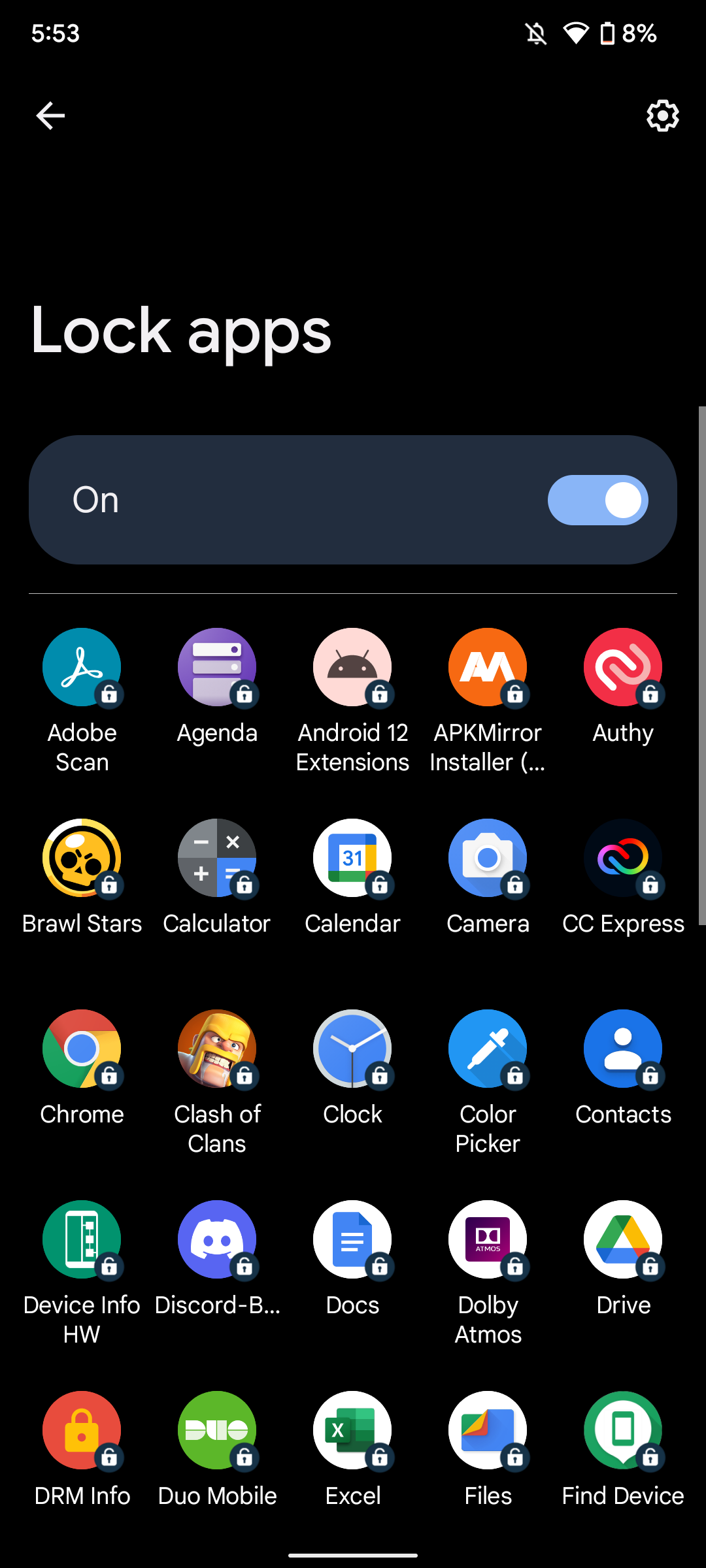Go back from Lock apps
Viewport: 706px width, 1568px height.
(50, 116)
